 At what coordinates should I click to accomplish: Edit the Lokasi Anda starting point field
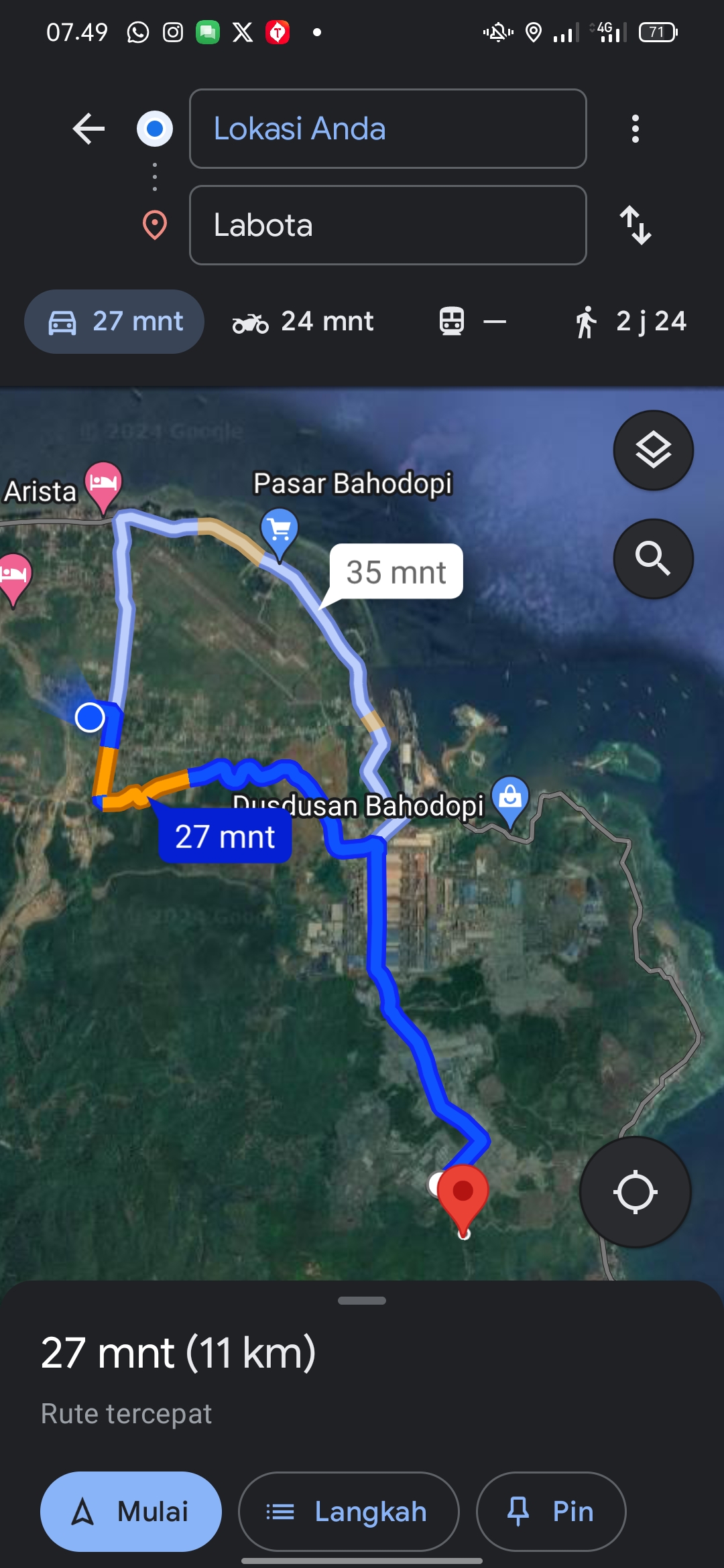(388, 129)
